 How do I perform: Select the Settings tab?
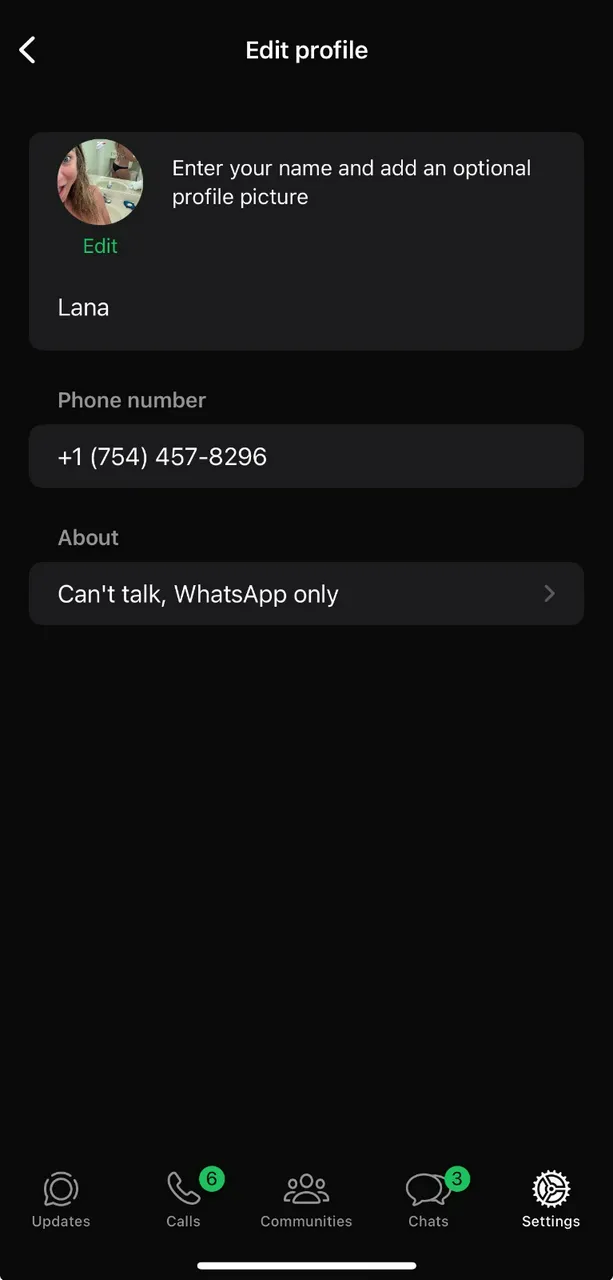pyautogui.click(x=551, y=1200)
